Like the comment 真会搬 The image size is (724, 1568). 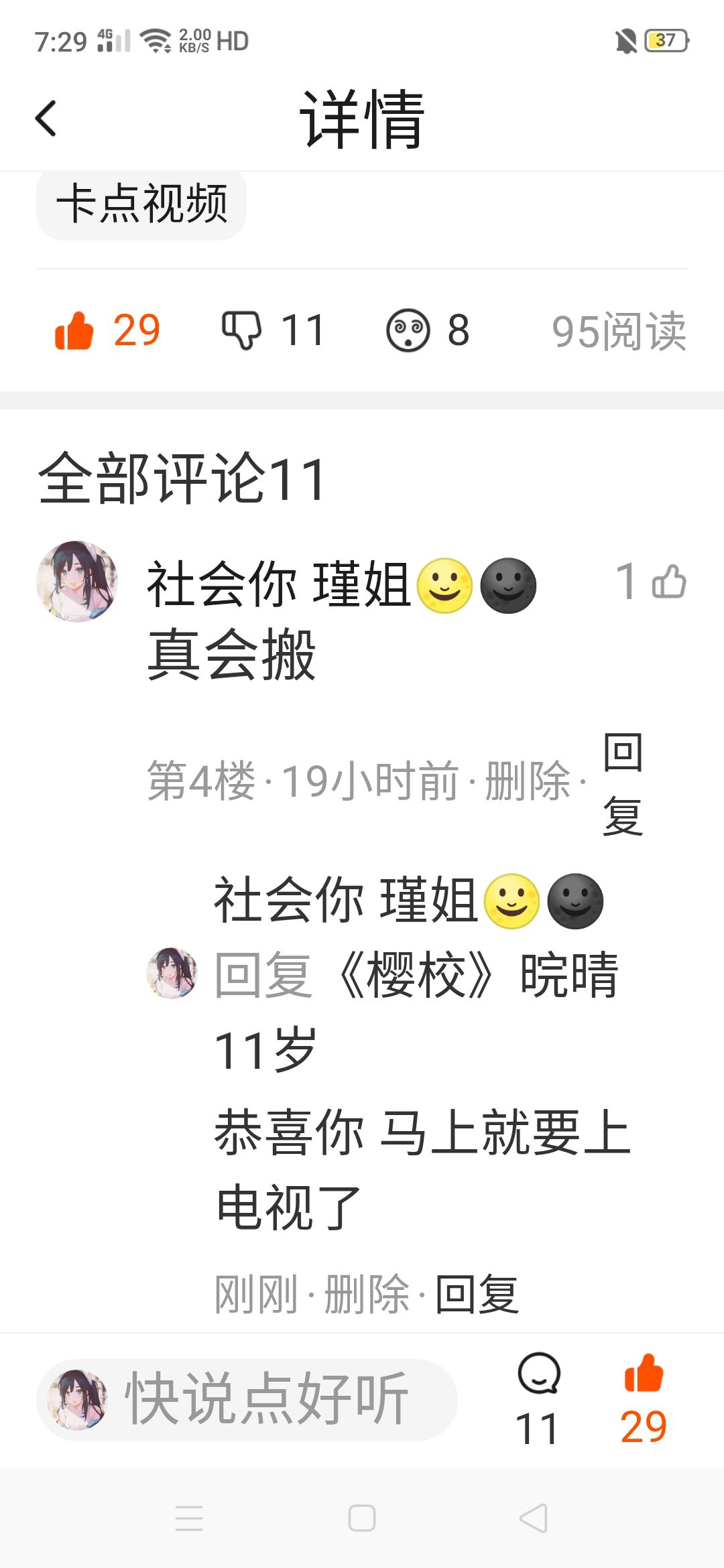click(652, 582)
